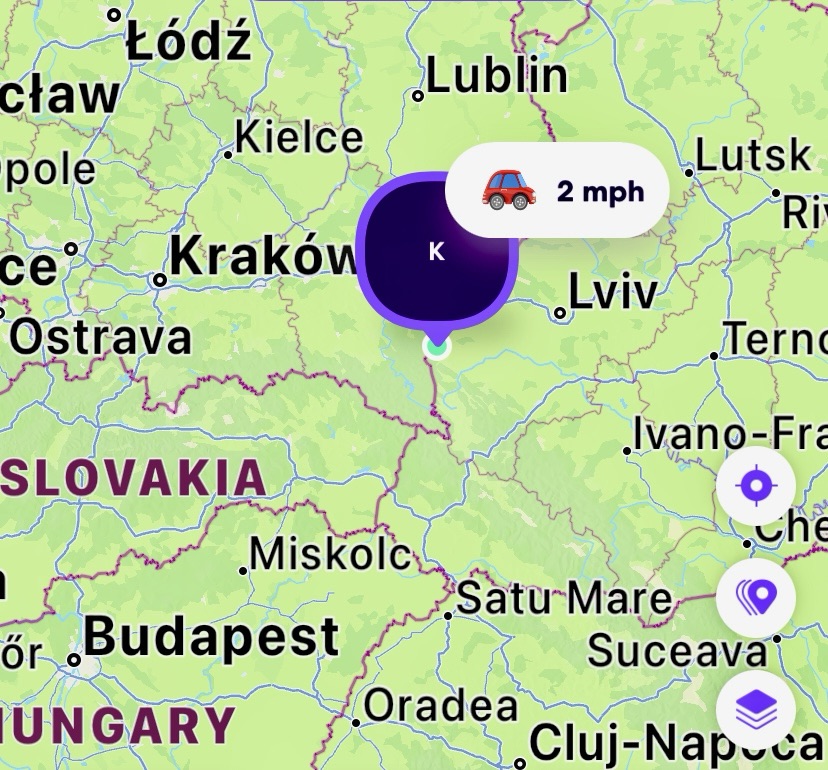Recenter map on my location
This screenshot has height=770, width=828.
click(756, 487)
